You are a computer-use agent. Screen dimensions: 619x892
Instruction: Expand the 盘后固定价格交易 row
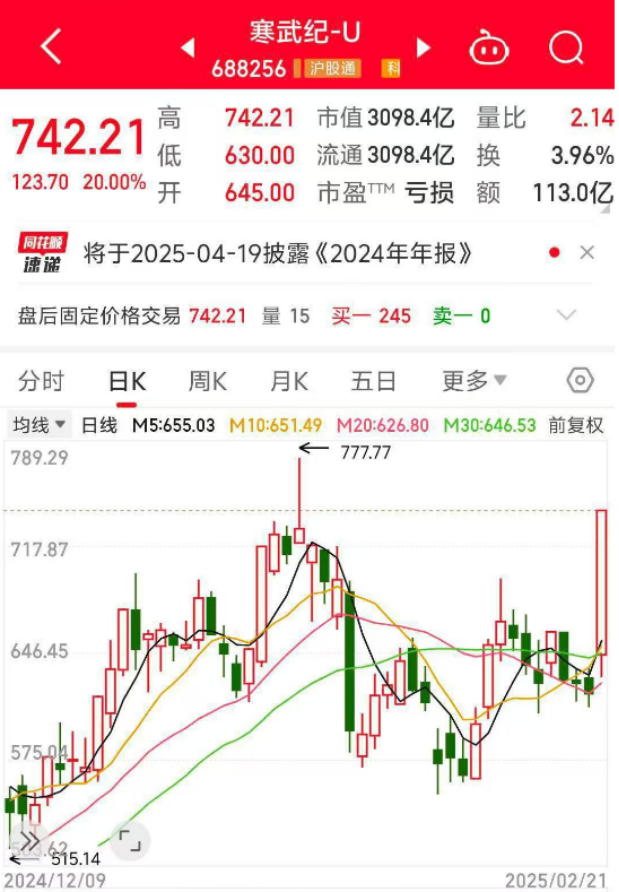pyautogui.click(x=567, y=316)
